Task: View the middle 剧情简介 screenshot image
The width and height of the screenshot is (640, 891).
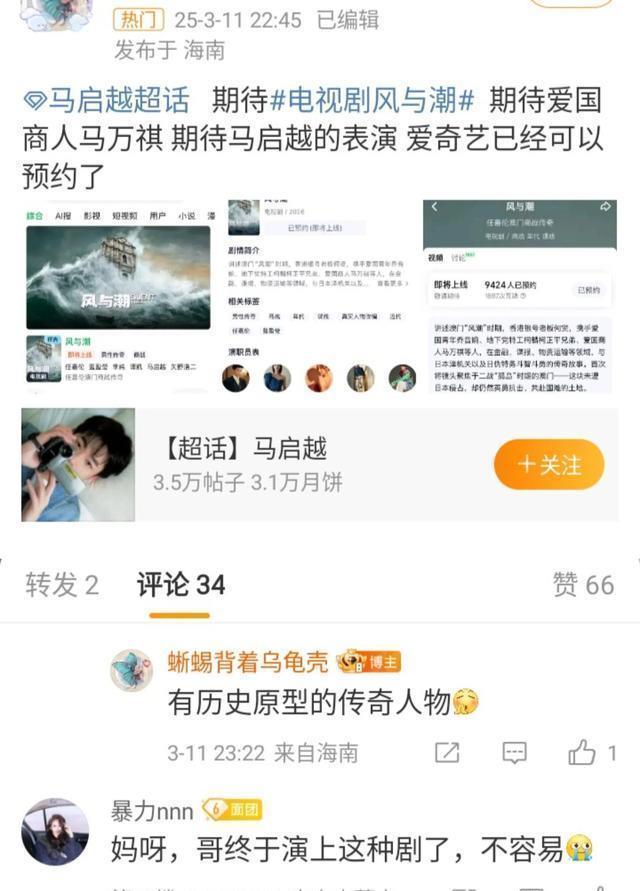Action: point(321,295)
